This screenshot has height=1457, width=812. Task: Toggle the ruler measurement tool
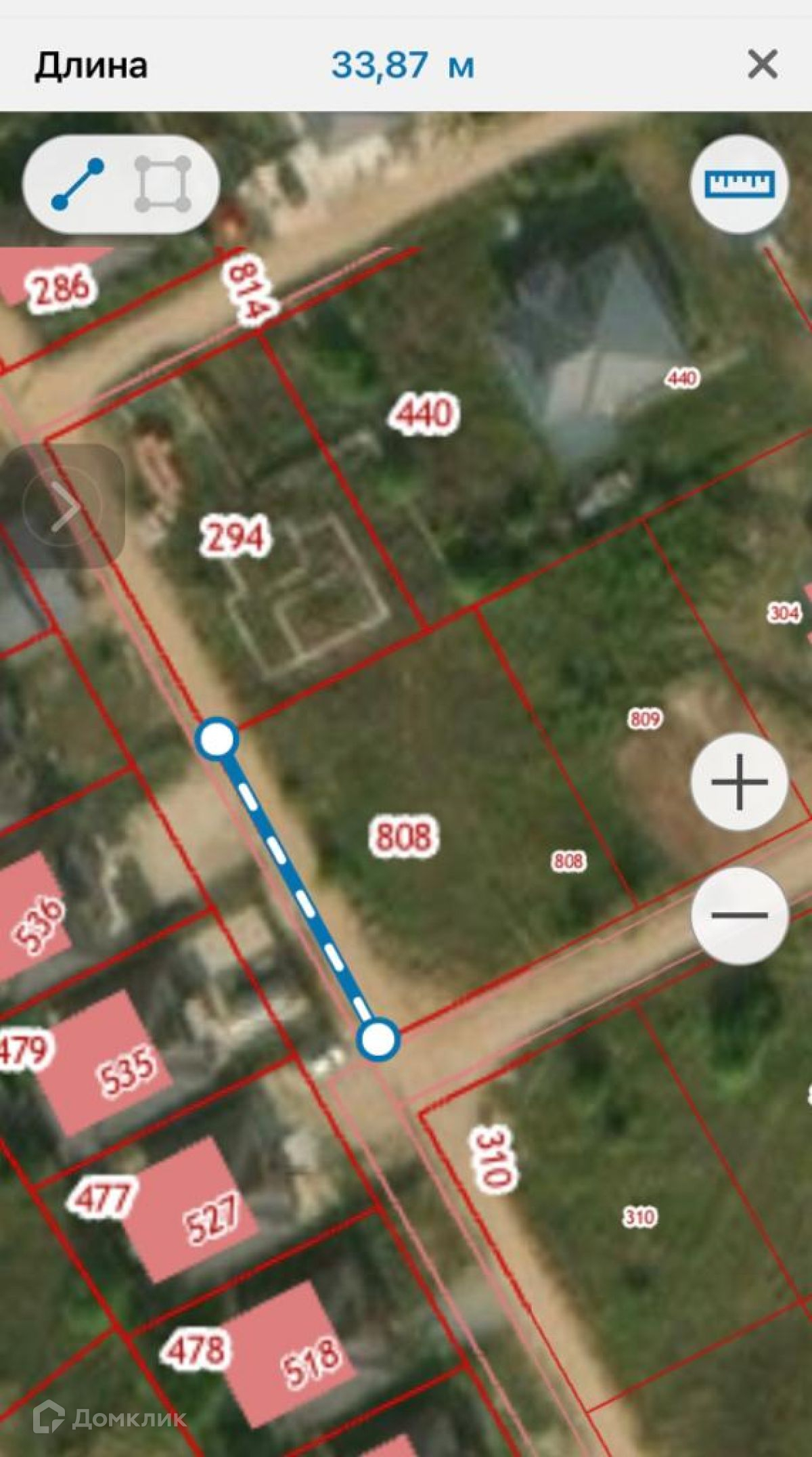pyautogui.click(x=739, y=183)
